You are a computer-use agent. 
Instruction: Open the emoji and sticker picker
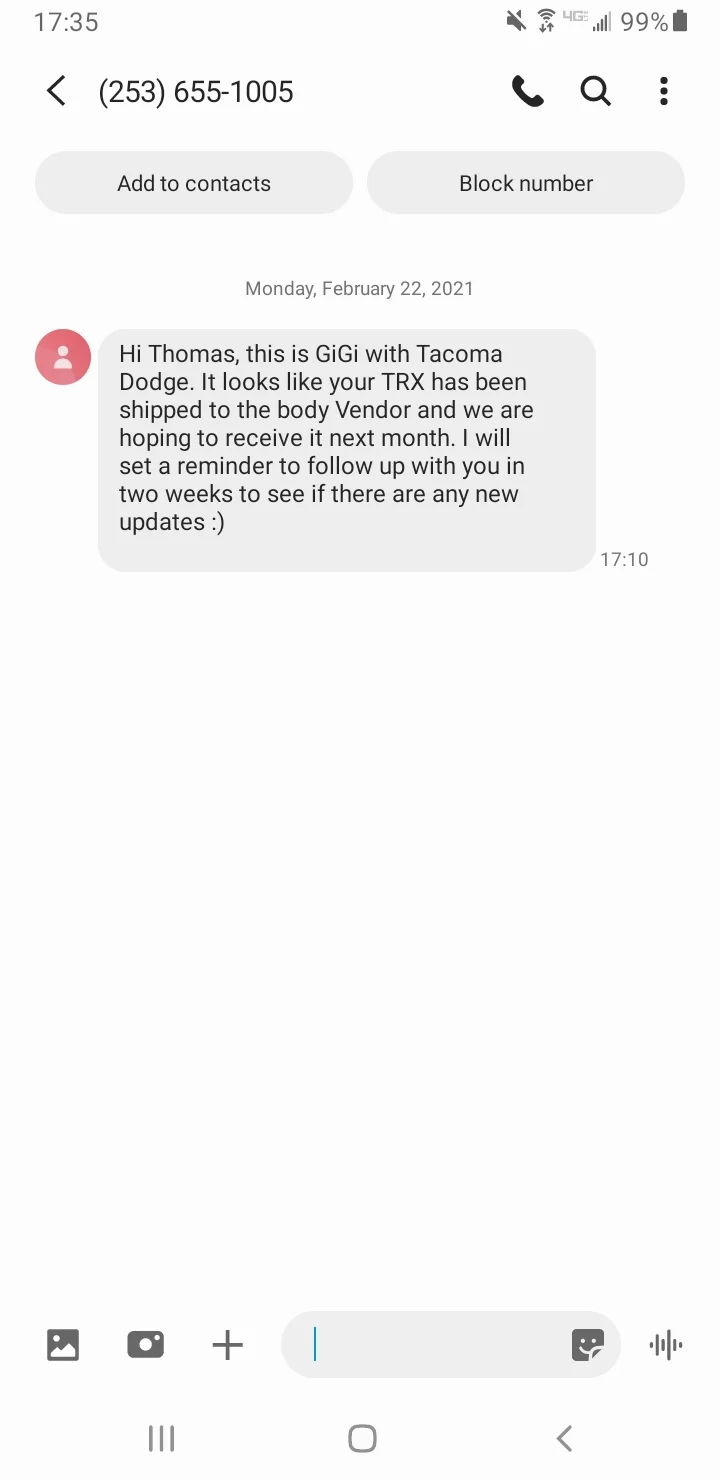pyautogui.click(x=588, y=1344)
